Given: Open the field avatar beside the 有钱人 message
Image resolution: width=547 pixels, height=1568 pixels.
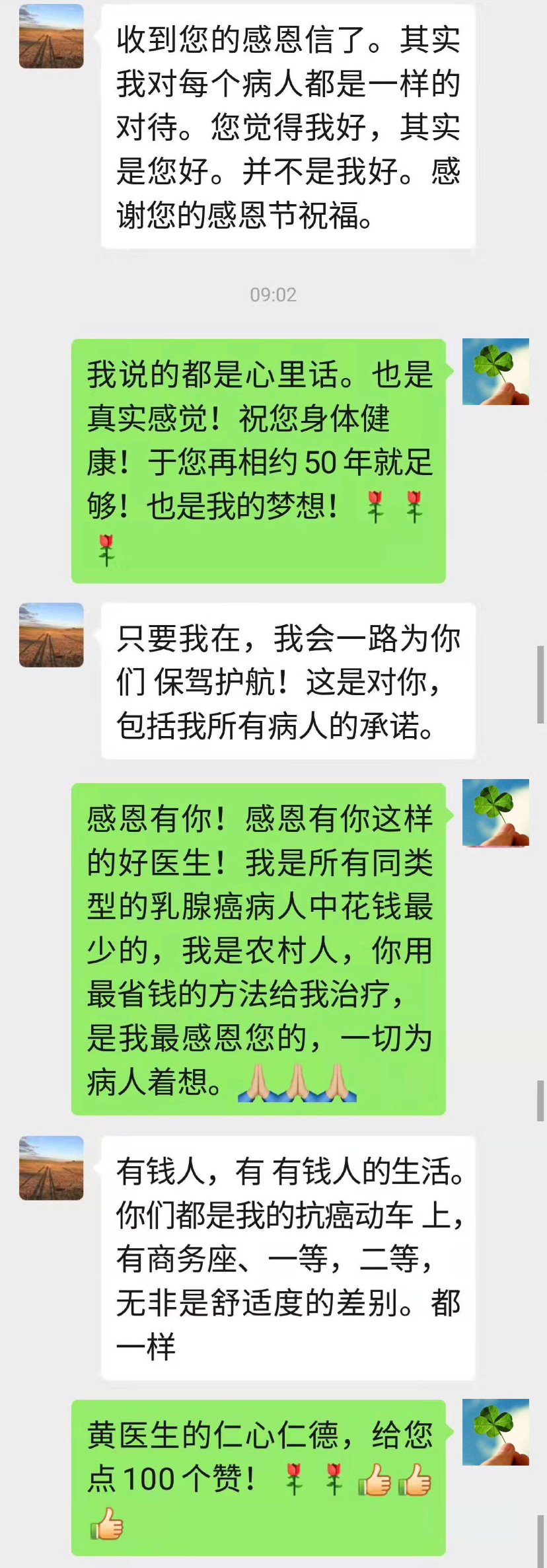Looking at the screenshot, I should pos(52,1168).
